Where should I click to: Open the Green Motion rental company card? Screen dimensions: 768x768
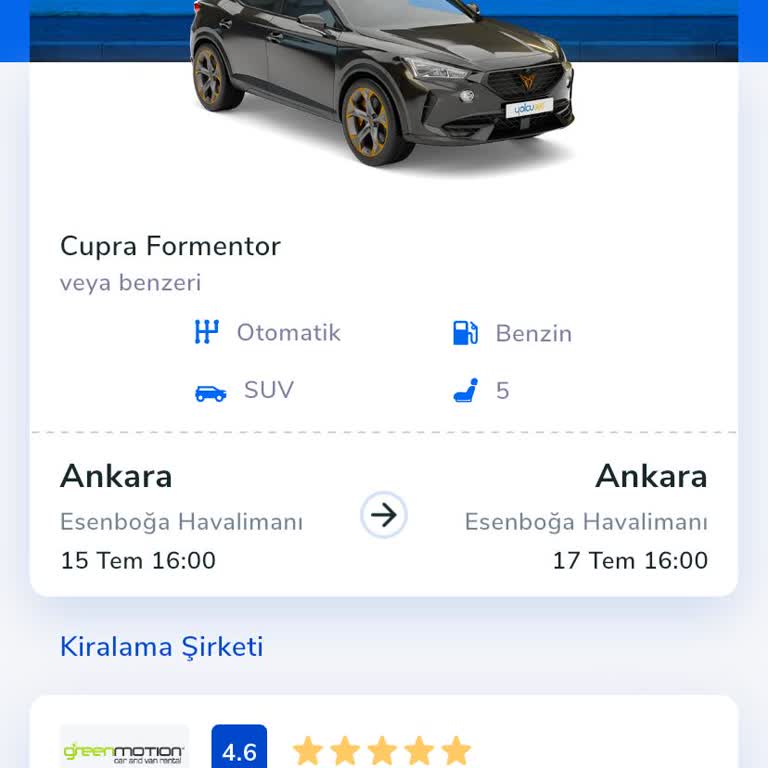click(125, 750)
